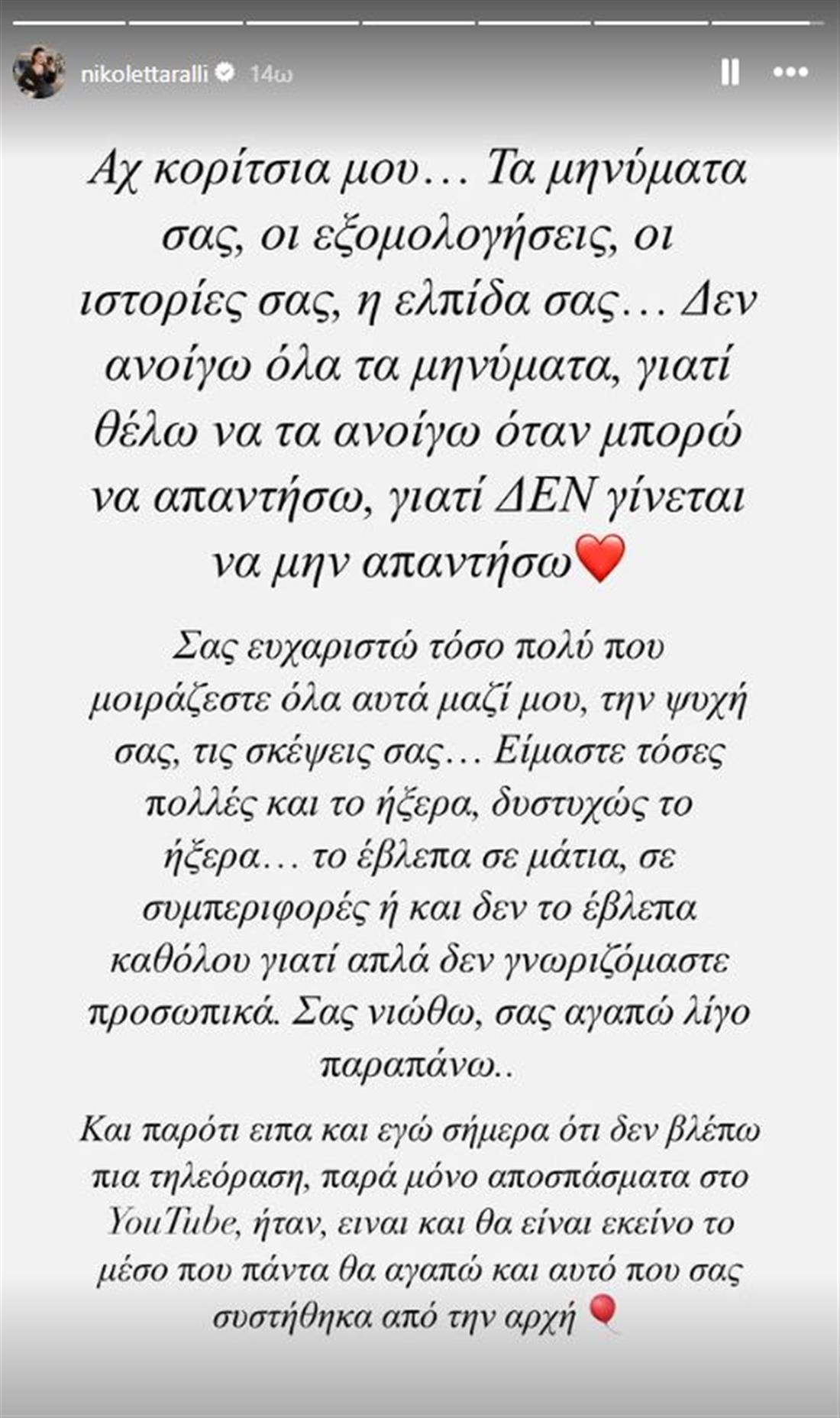
Task: Click the Greek story text area
Action: tap(420, 688)
